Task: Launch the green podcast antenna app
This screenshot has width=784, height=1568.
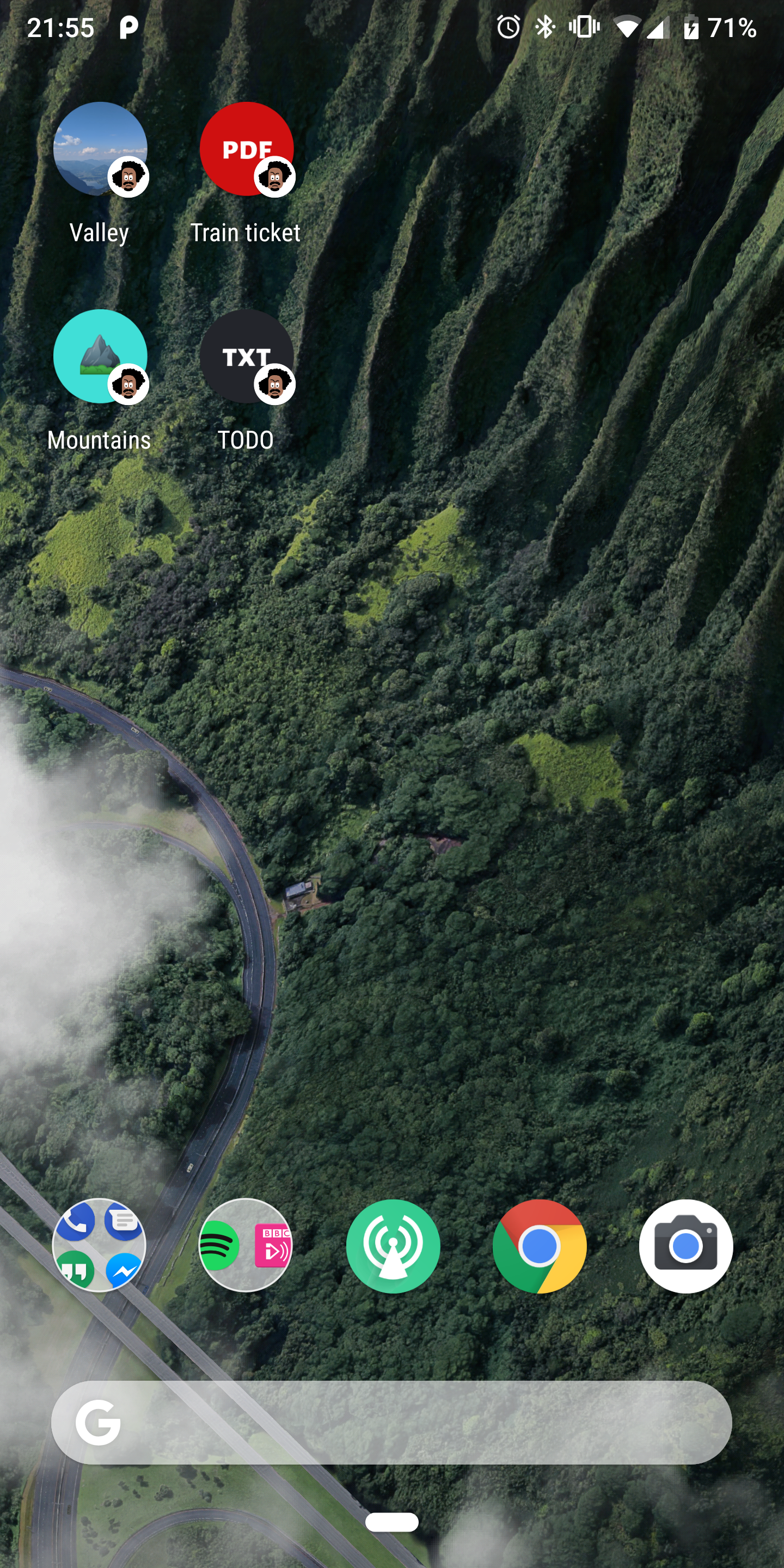Action: 393,1245
